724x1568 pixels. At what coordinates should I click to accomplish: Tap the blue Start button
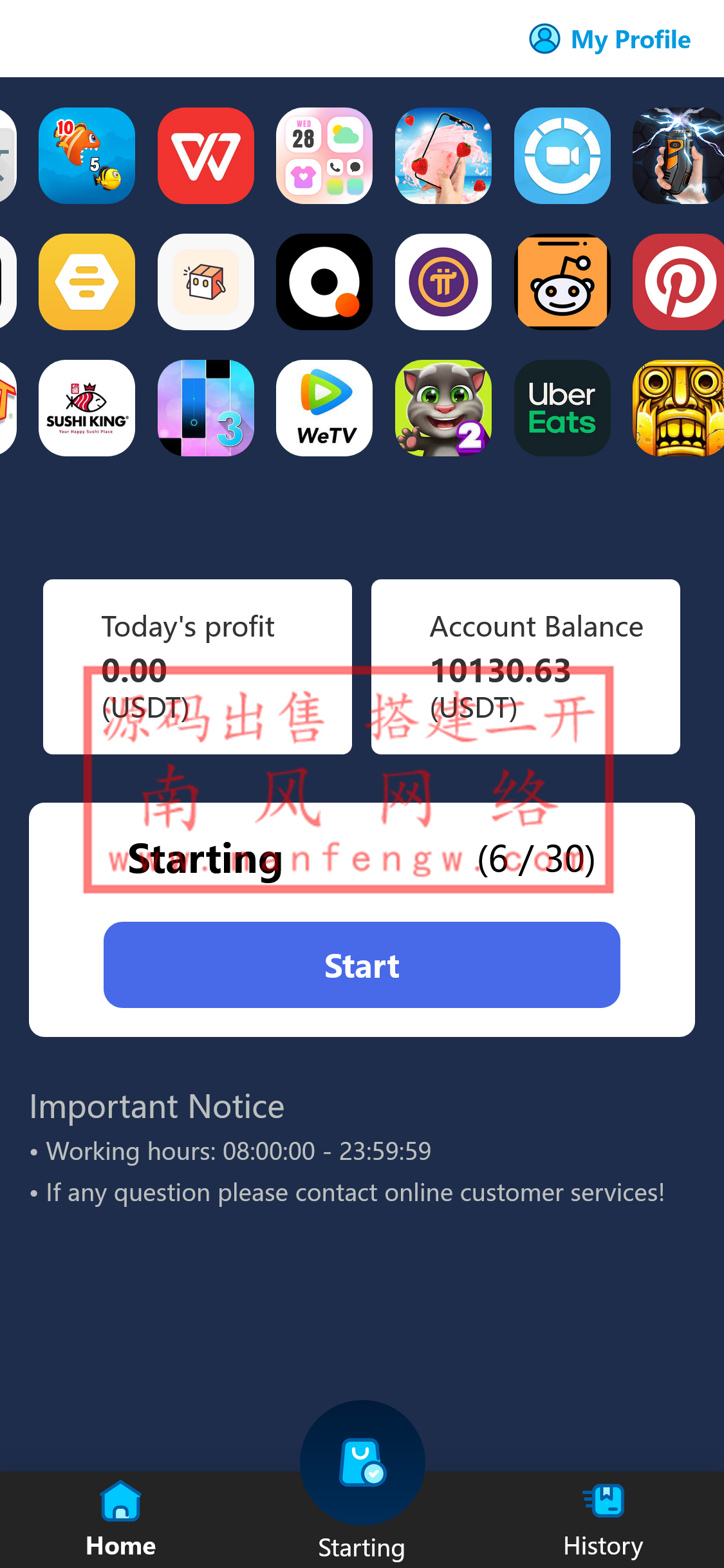(x=362, y=965)
